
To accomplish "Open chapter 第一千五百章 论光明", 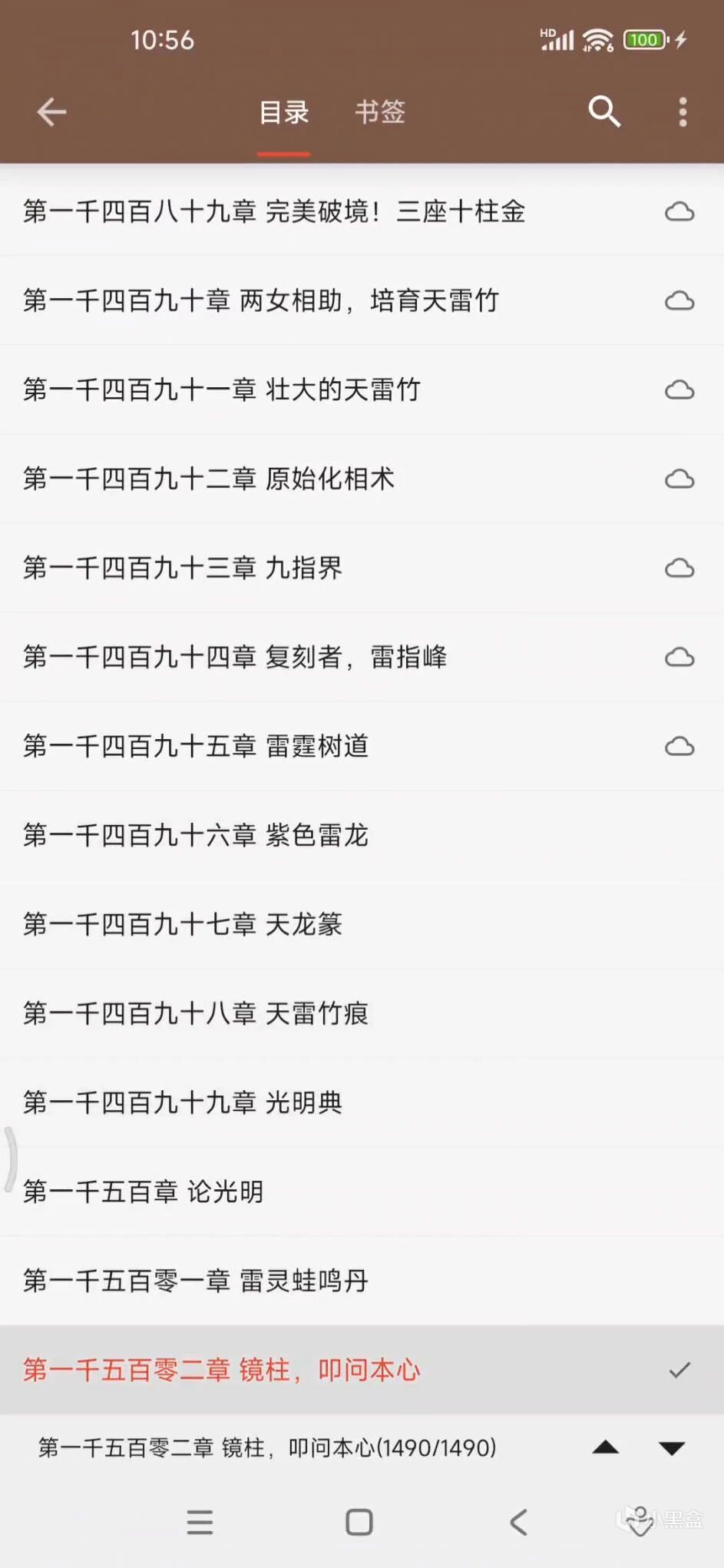I will (x=144, y=1192).
